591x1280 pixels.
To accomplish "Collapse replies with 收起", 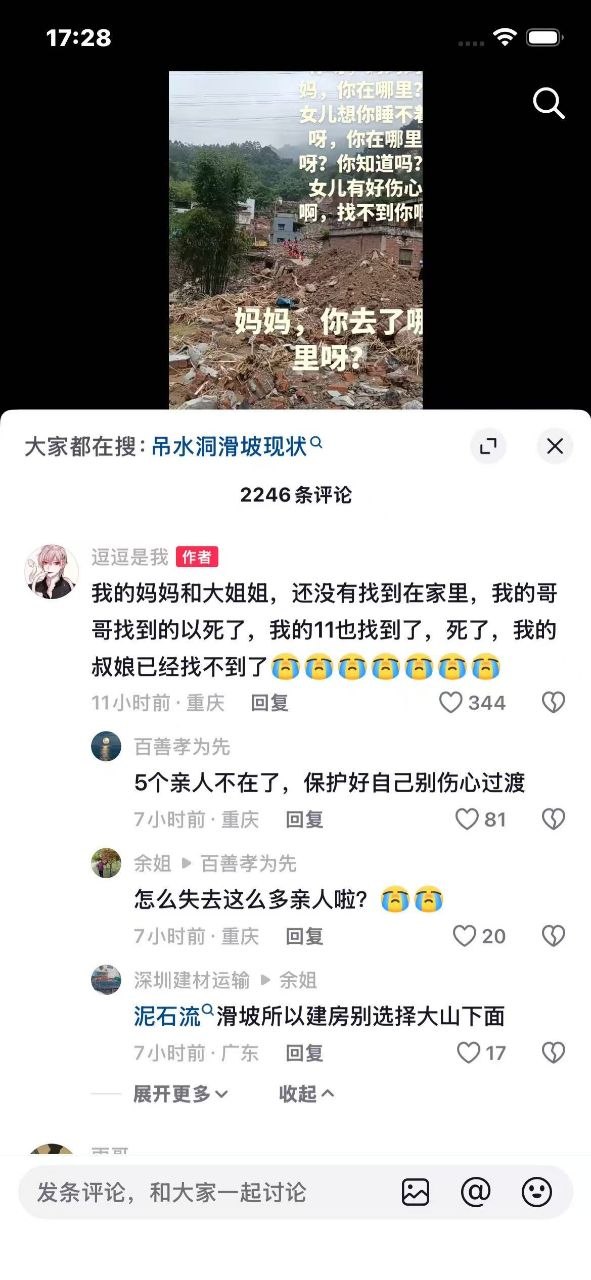I will 306,1094.
